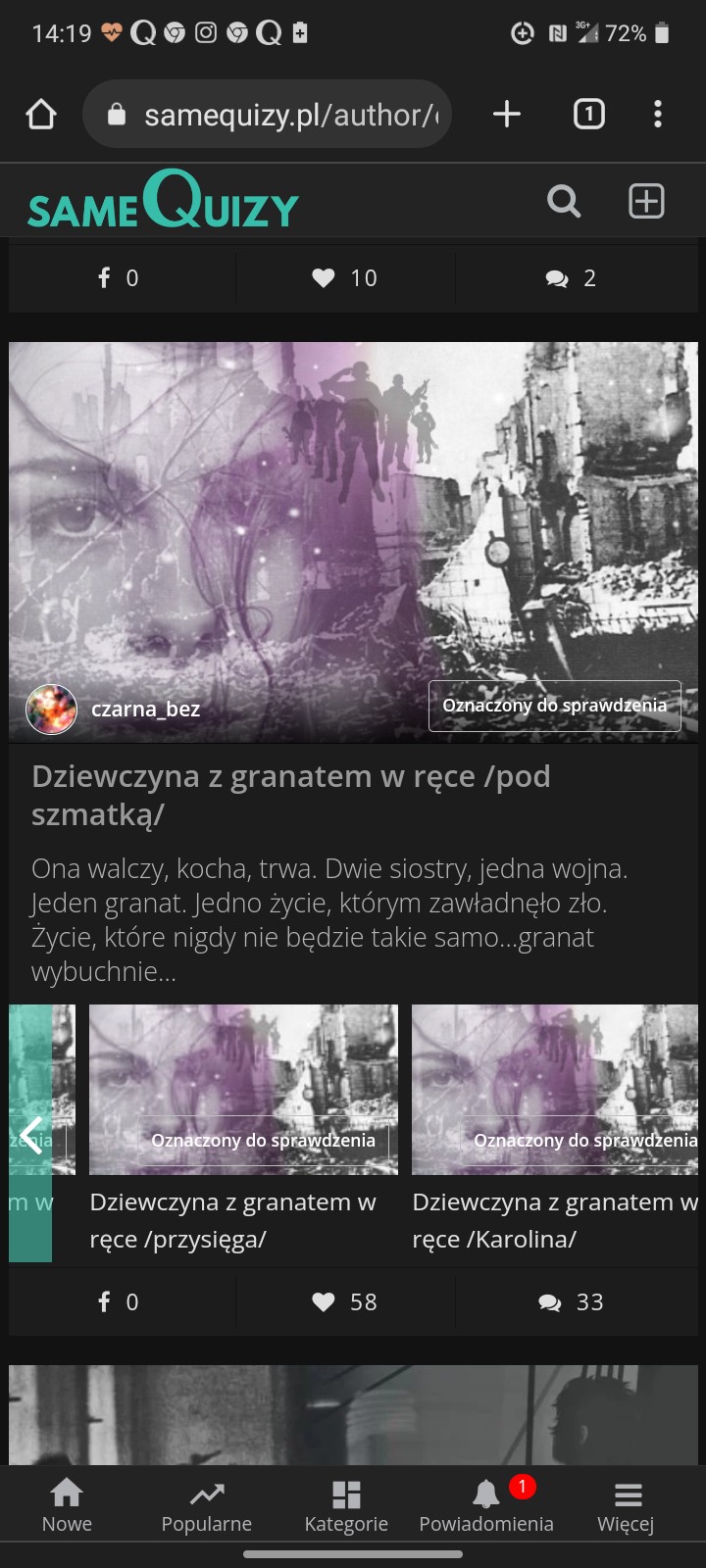Go to the Popularne tab
Screen dimensions: 706x1568
pos(207,1505)
